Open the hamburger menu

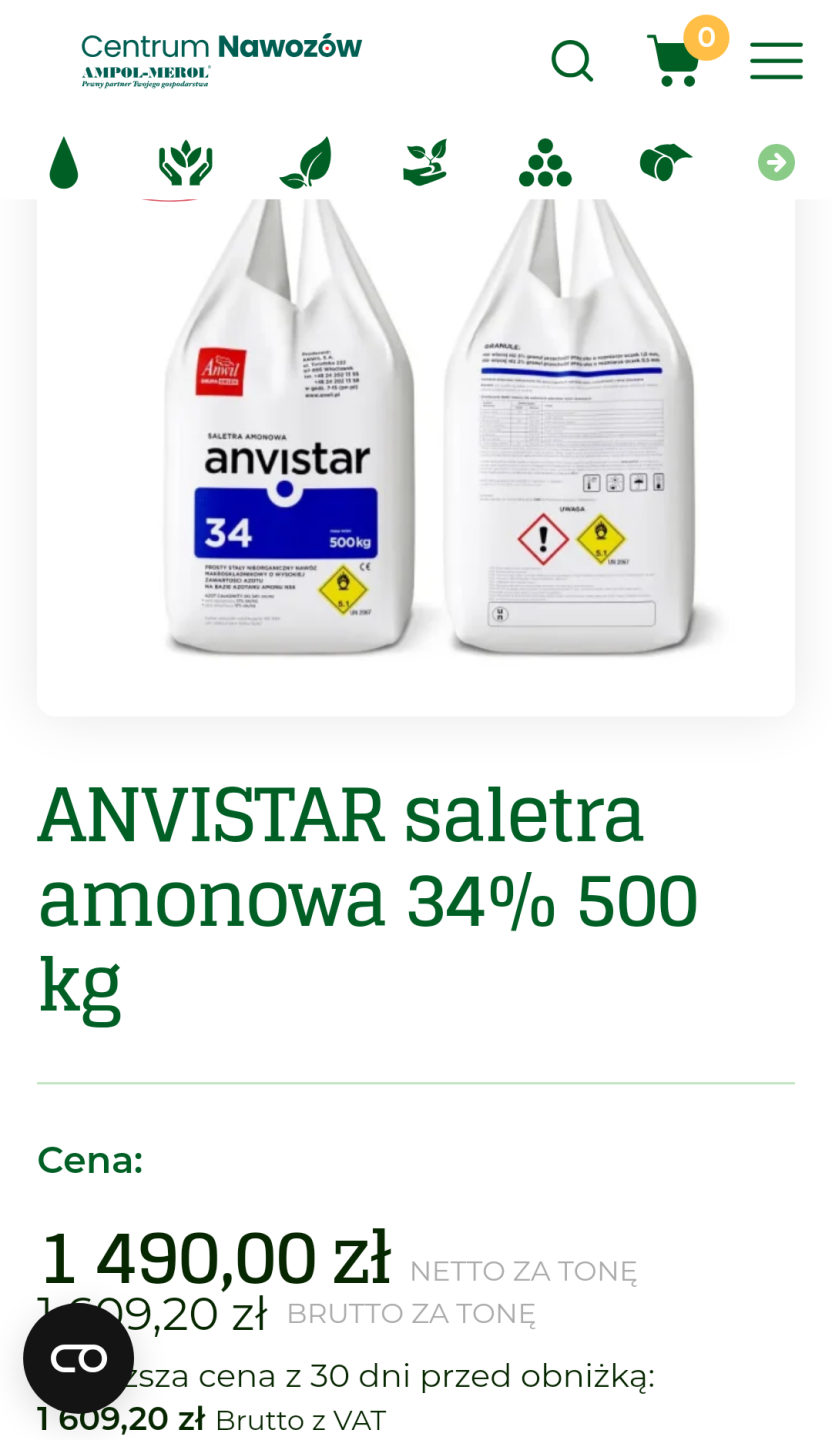(776, 61)
